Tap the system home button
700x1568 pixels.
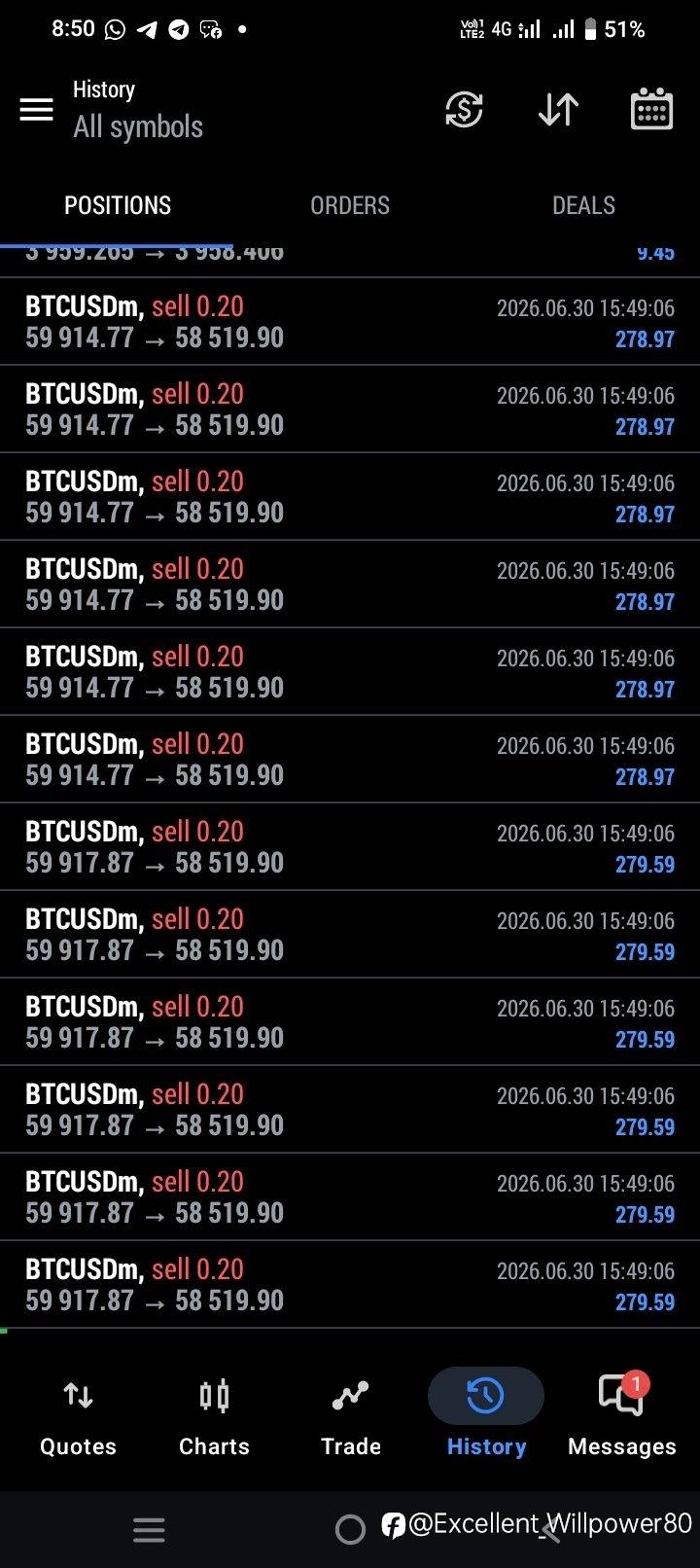[x=350, y=1530]
